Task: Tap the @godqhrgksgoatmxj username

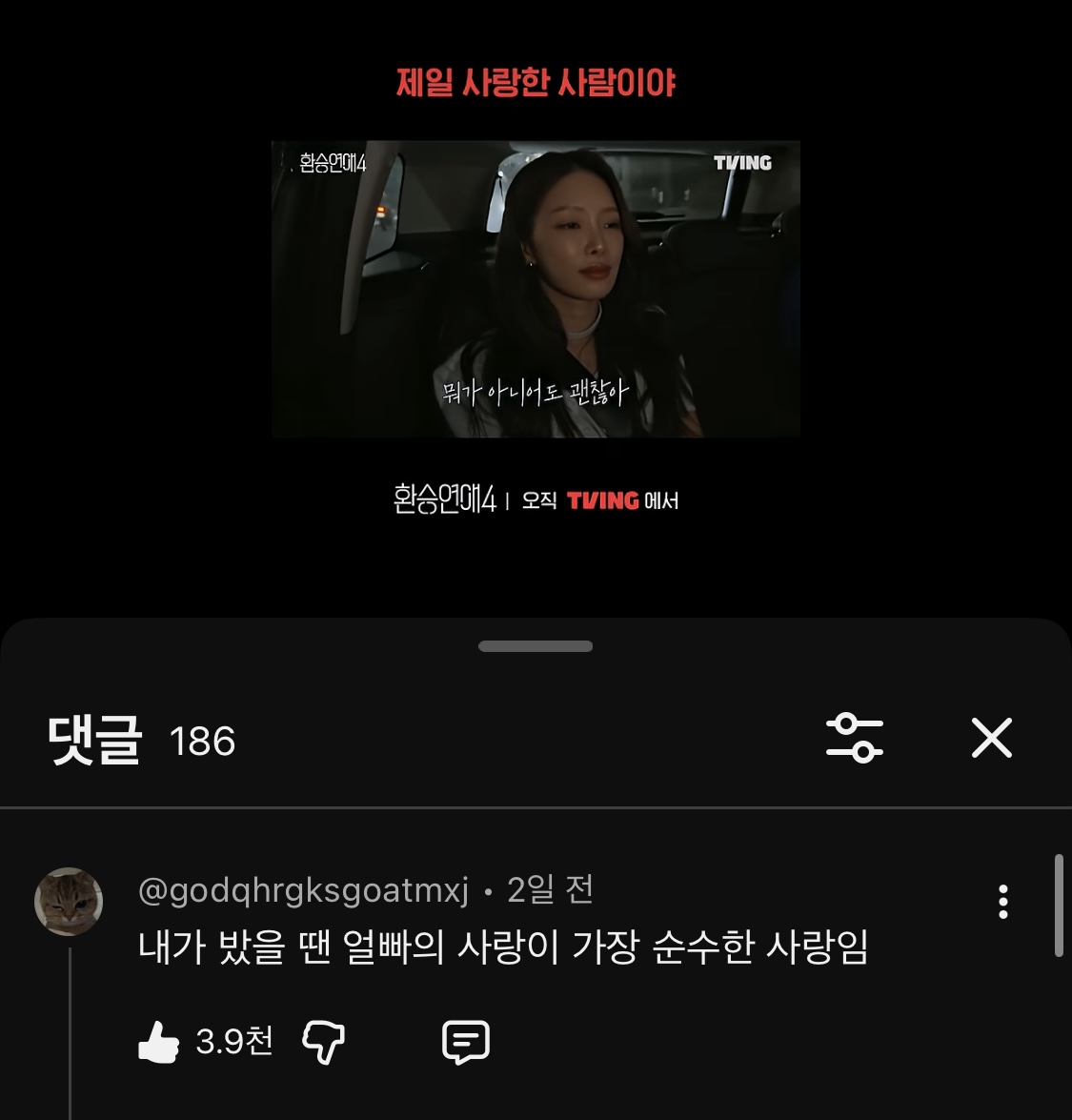Action: [303, 890]
